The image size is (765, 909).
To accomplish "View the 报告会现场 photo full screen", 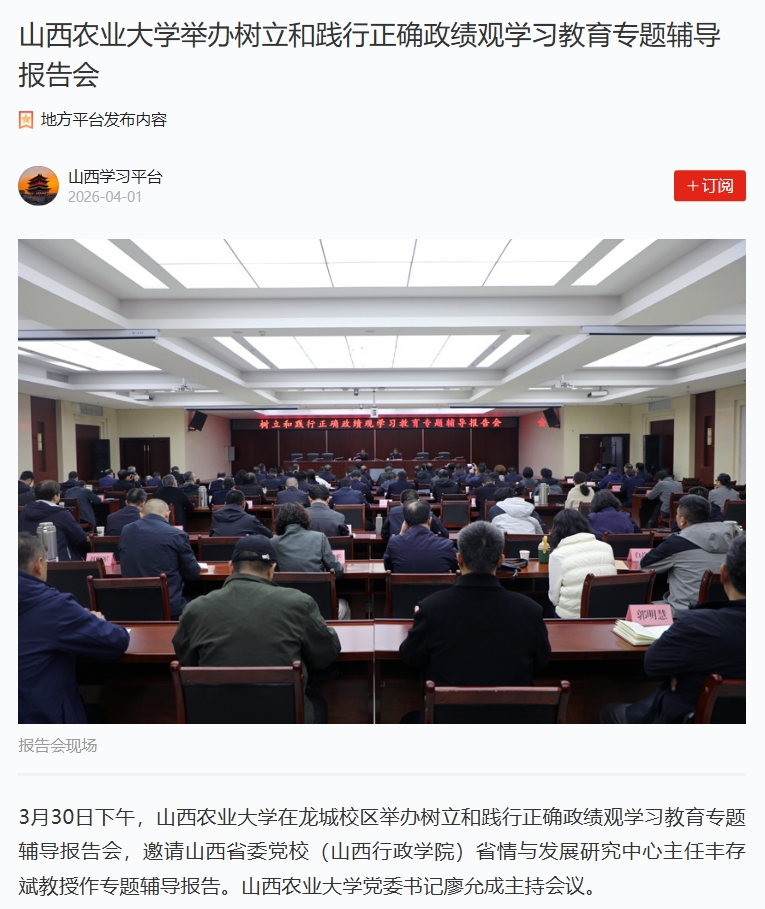I will click(x=382, y=480).
